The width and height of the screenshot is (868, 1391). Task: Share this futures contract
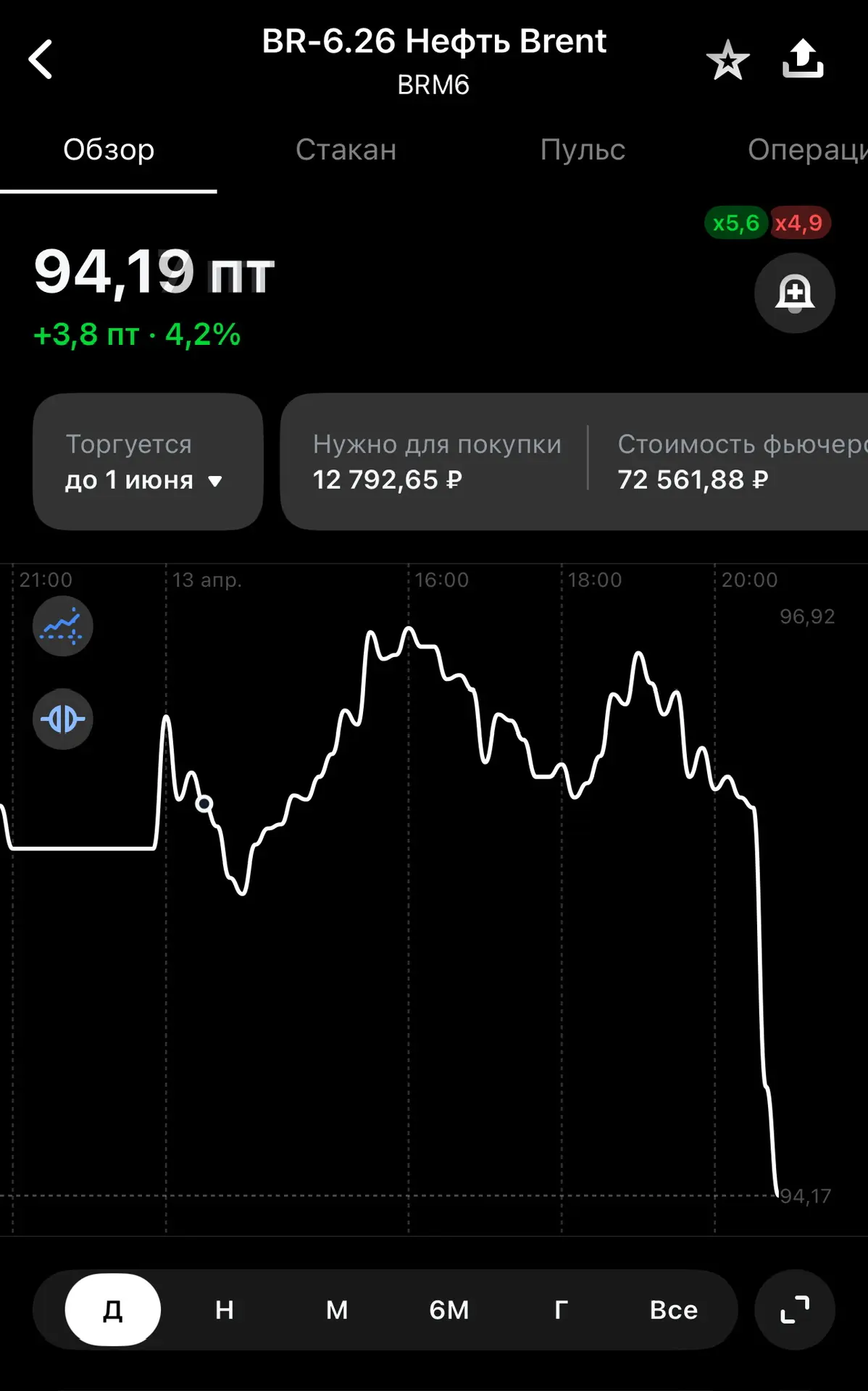[803, 59]
